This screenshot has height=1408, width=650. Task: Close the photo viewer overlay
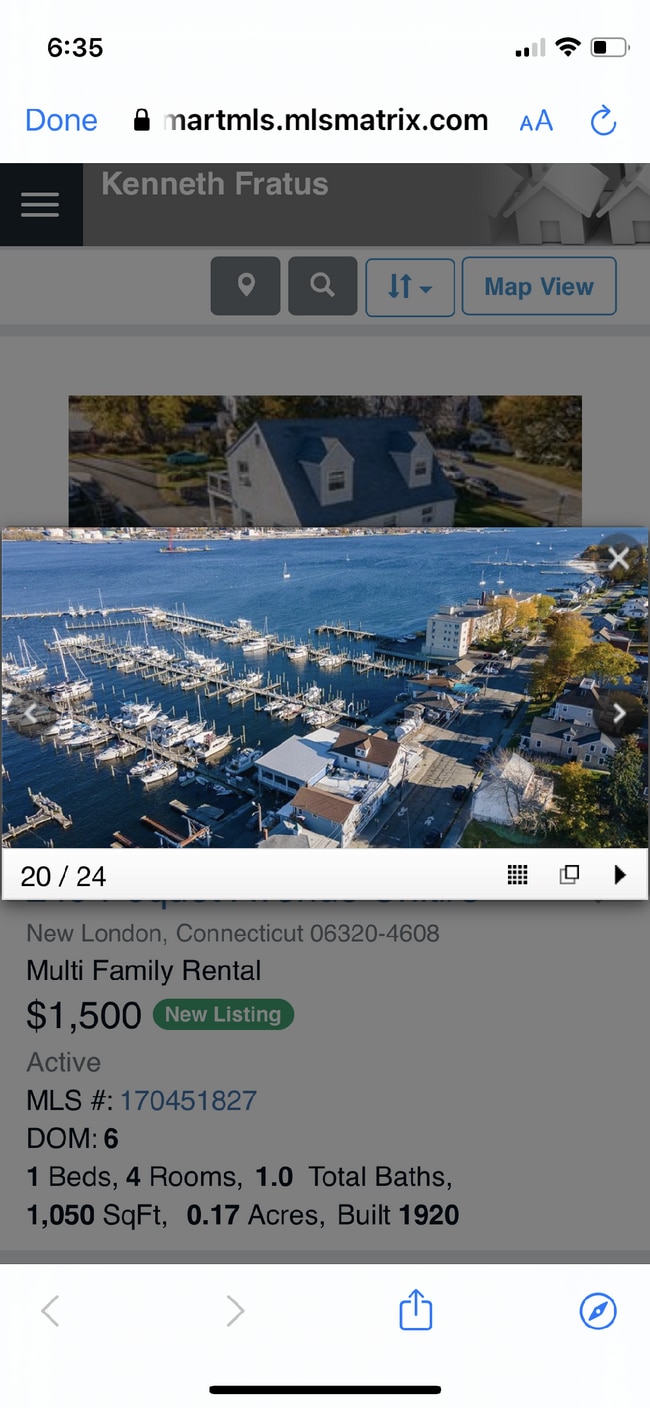618,558
